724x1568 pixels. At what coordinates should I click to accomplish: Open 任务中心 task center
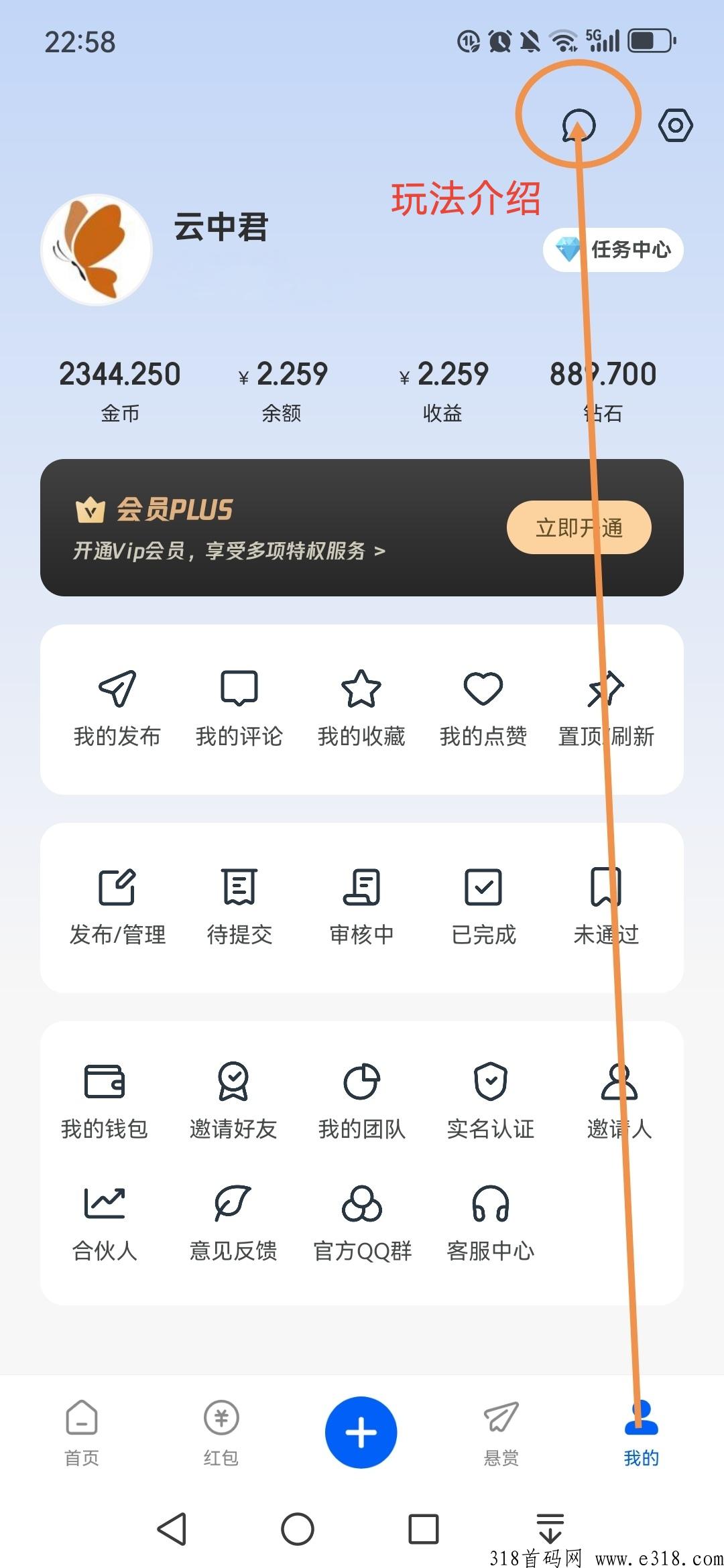click(613, 250)
